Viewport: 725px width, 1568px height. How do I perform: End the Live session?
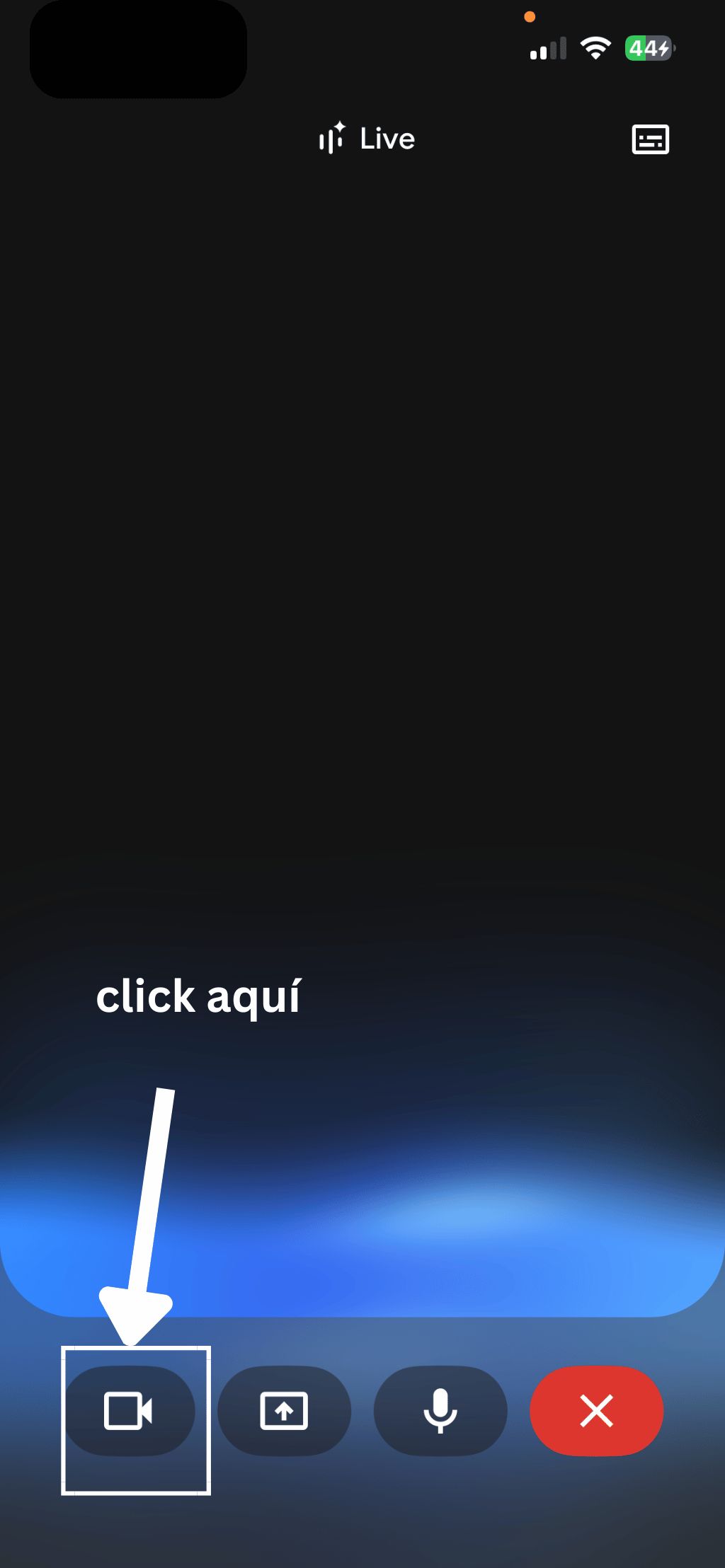[x=596, y=1411]
